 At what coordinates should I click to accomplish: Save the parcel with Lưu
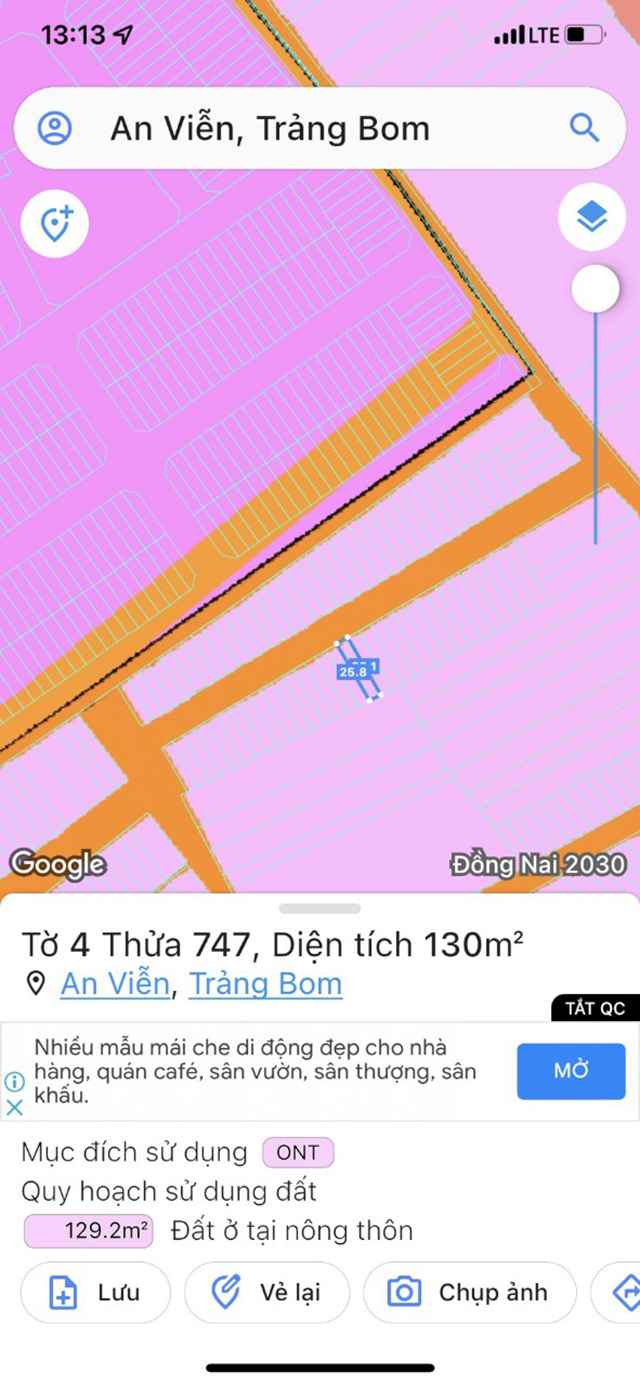tap(96, 1293)
